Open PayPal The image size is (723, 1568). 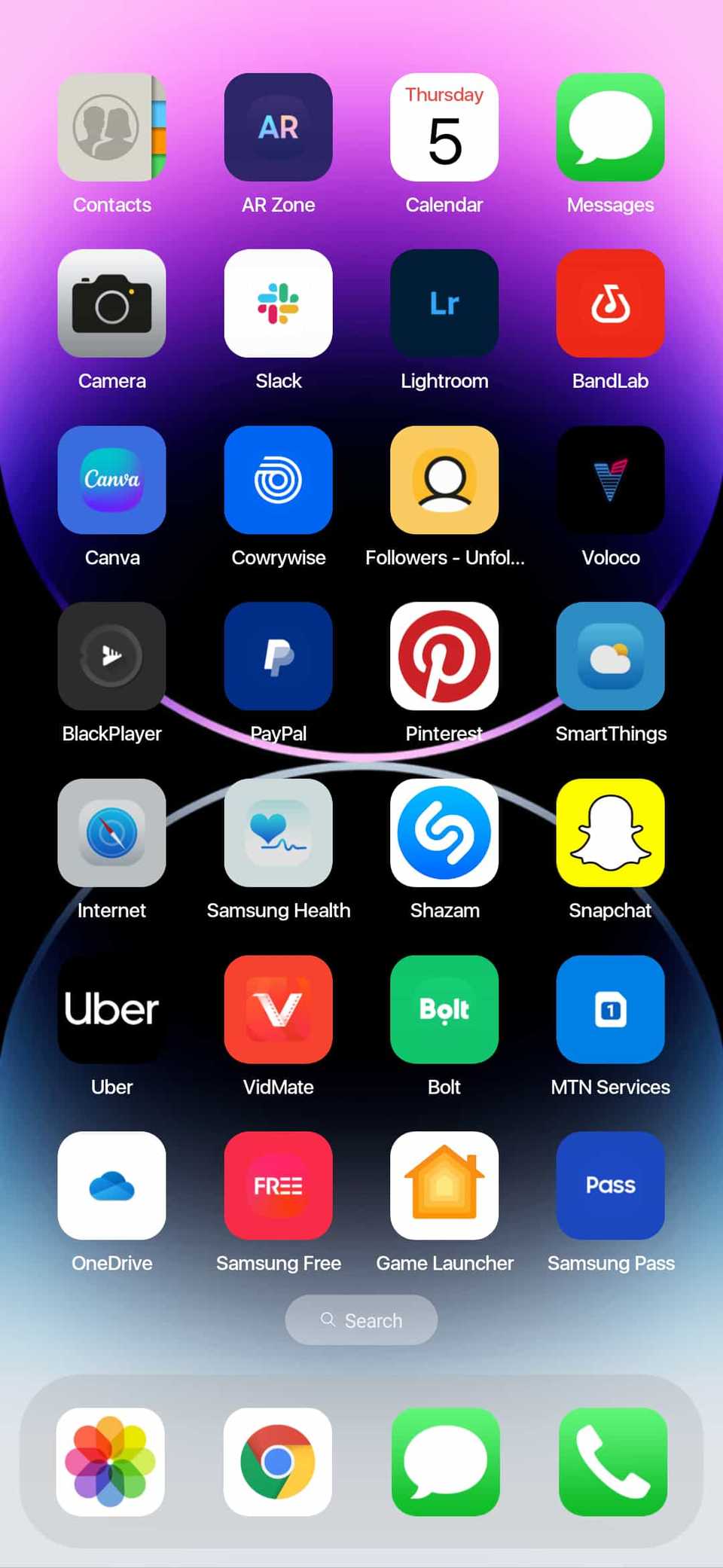point(278,656)
